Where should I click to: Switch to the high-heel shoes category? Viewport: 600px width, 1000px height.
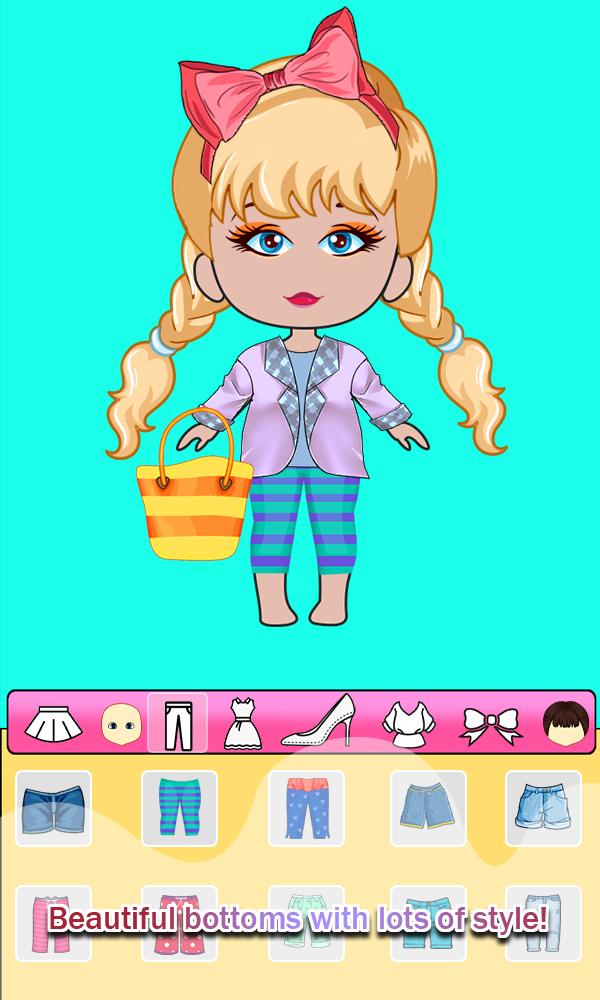[x=318, y=720]
